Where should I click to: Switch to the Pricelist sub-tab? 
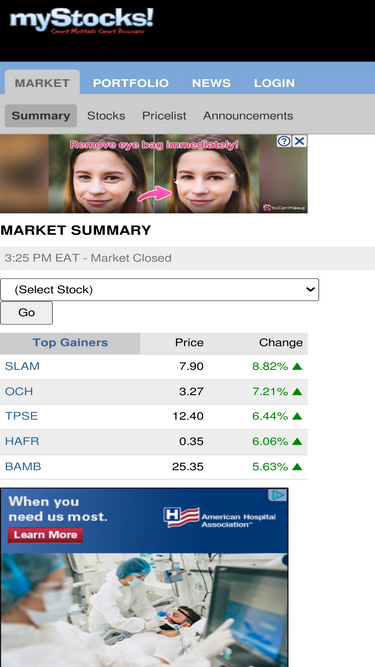coord(164,116)
